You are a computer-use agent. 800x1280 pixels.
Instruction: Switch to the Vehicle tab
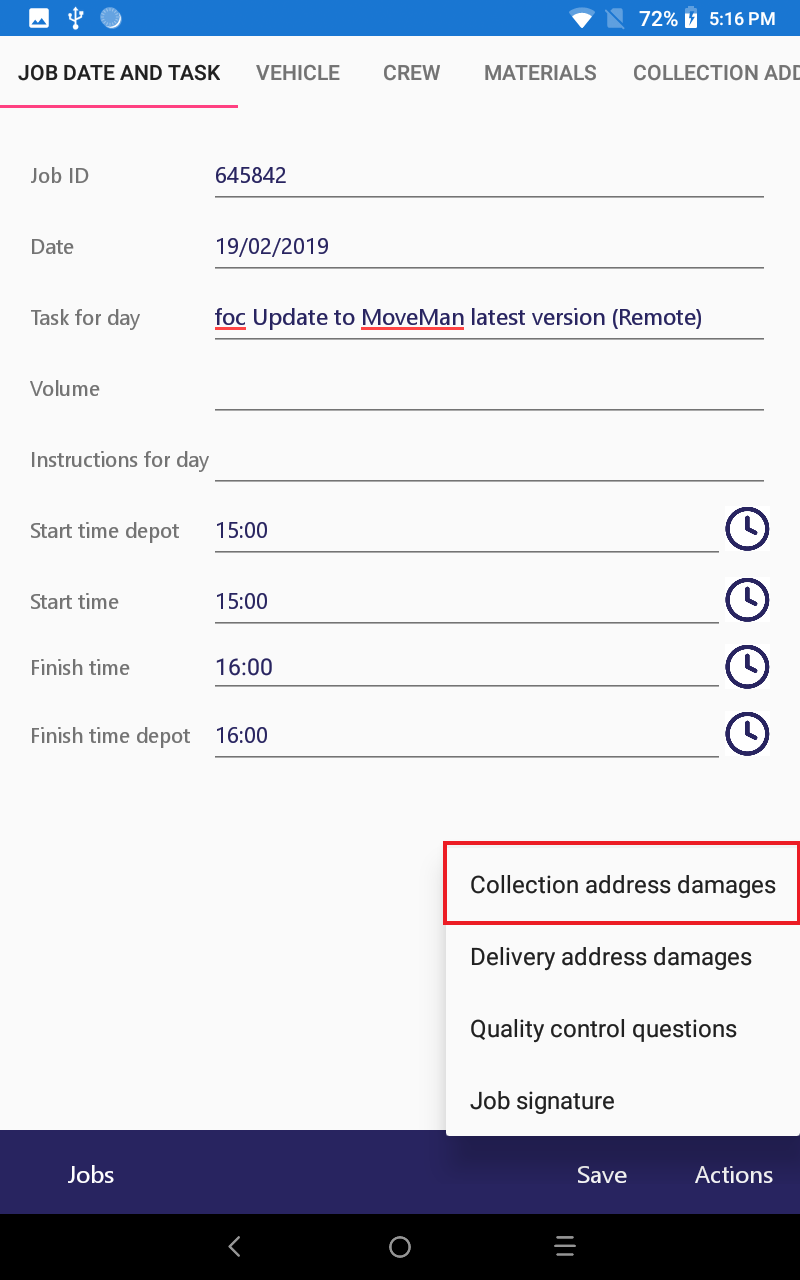298,73
